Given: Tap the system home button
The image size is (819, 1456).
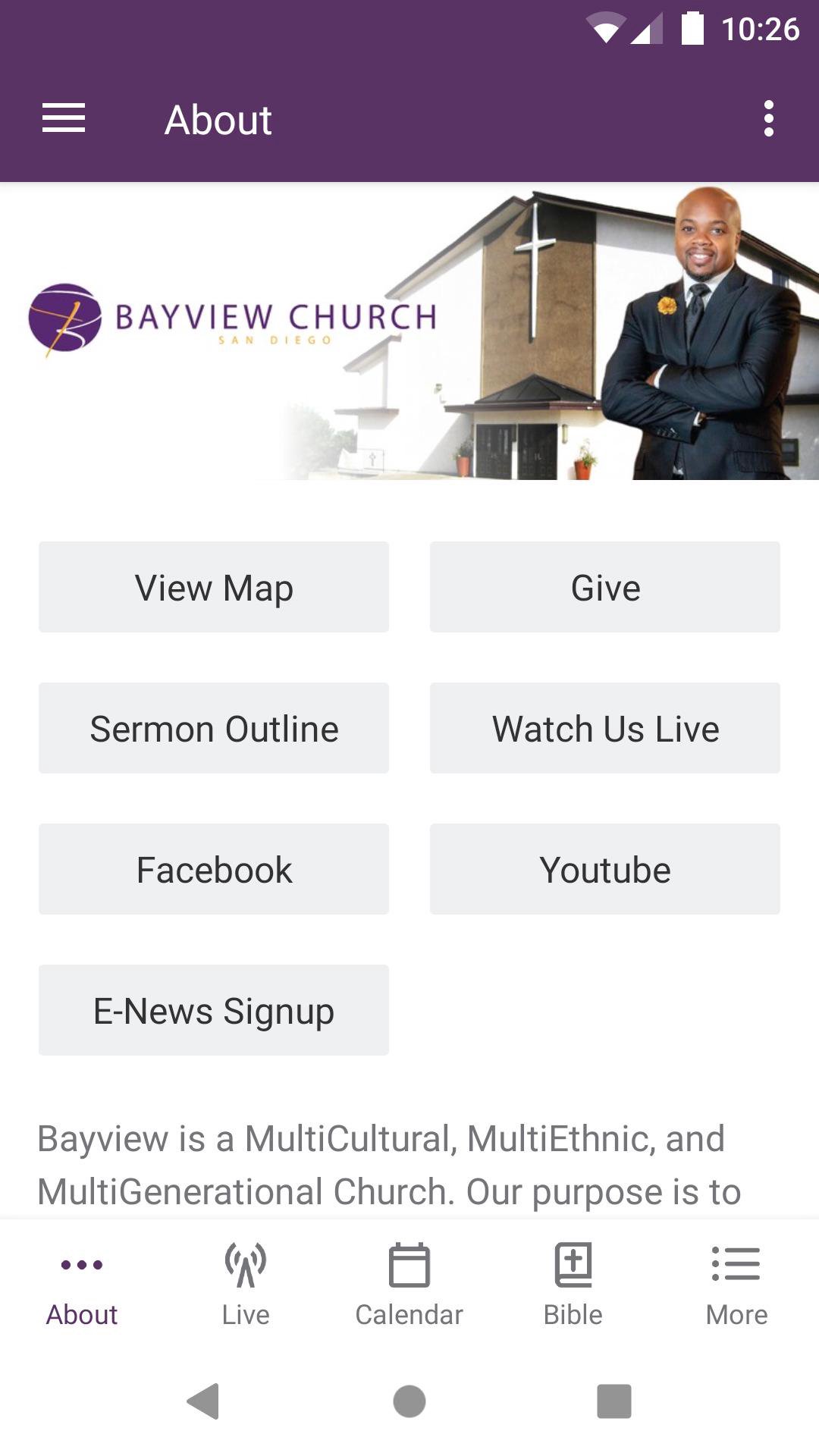Looking at the screenshot, I should pyautogui.click(x=409, y=1401).
